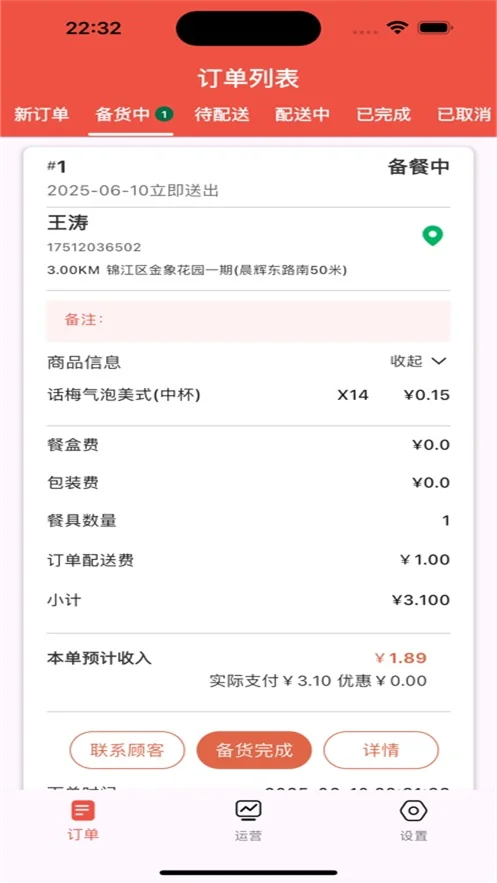Switch to the 运营 bottom tab

[x=248, y=820]
